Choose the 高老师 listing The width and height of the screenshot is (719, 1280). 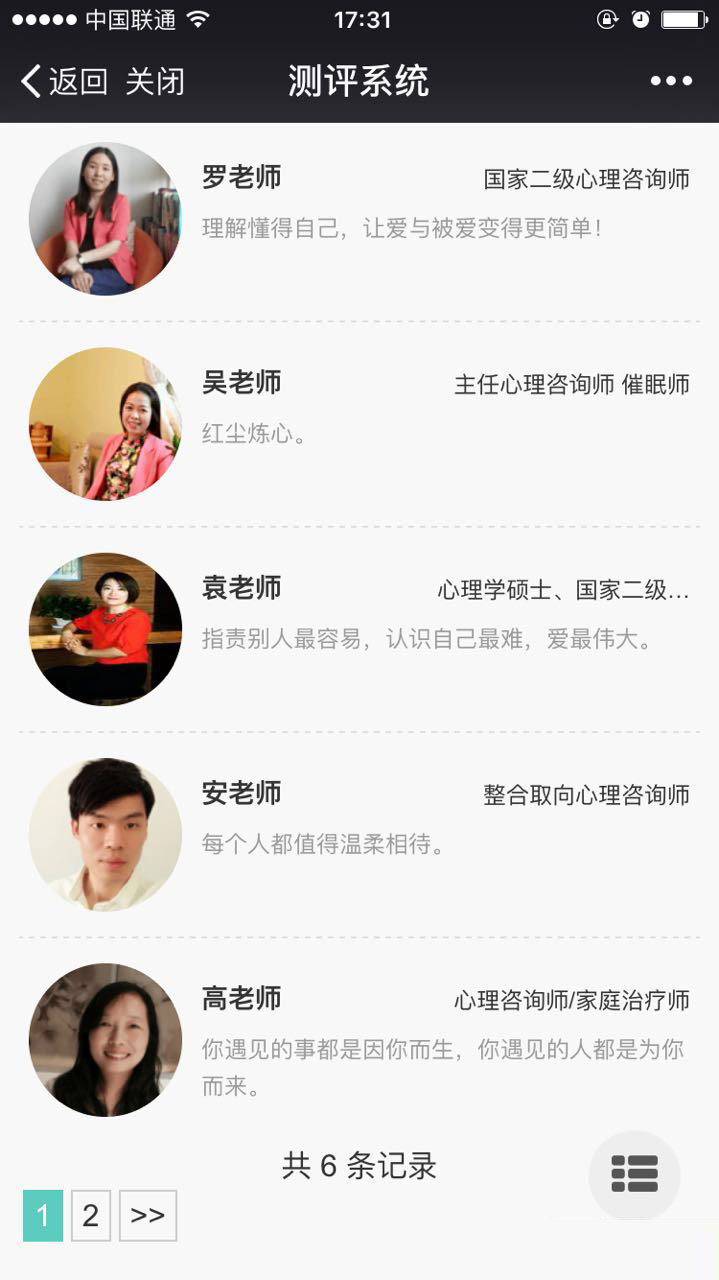pos(359,1038)
